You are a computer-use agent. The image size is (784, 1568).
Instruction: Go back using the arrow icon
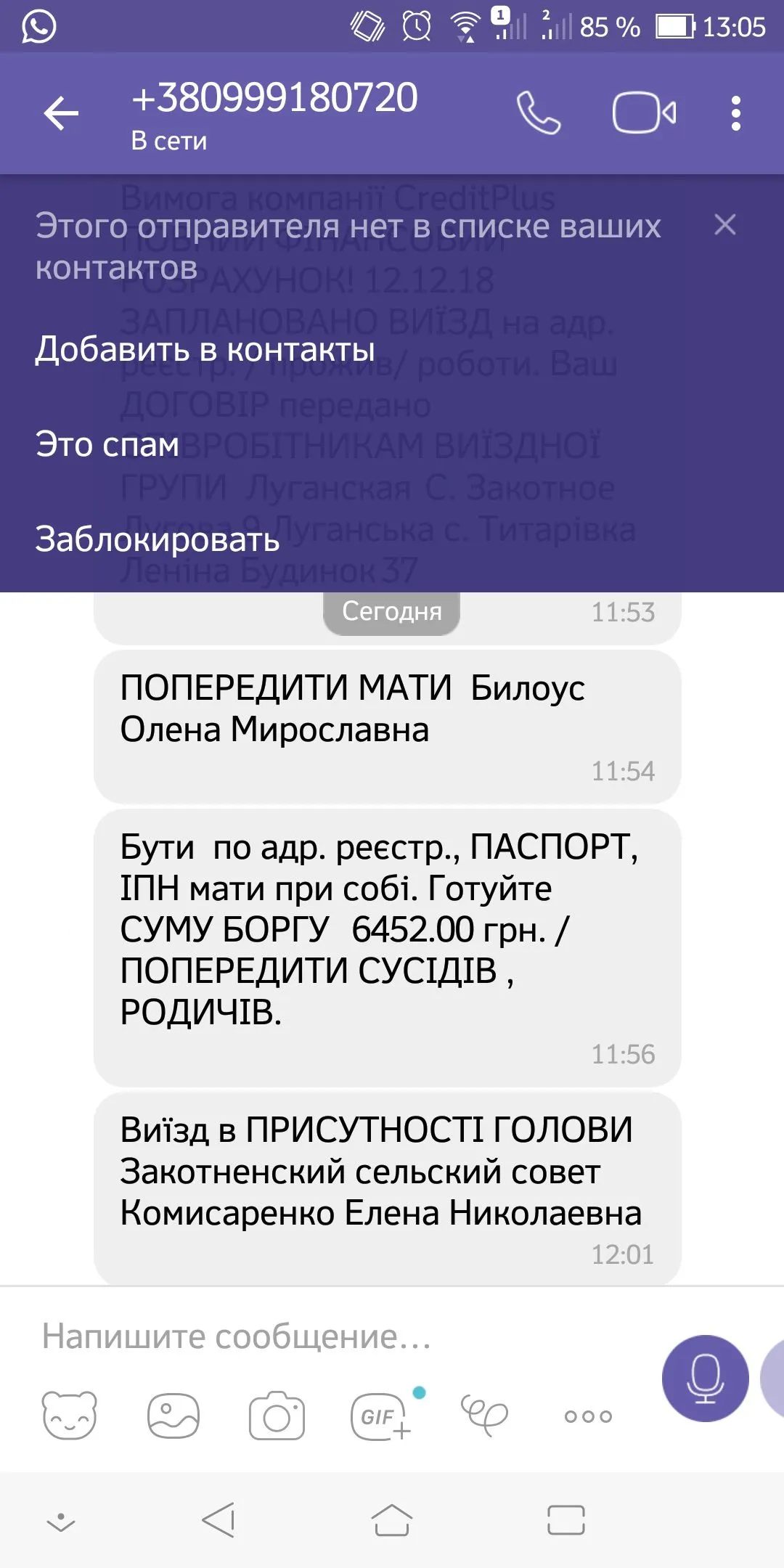click(61, 114)
